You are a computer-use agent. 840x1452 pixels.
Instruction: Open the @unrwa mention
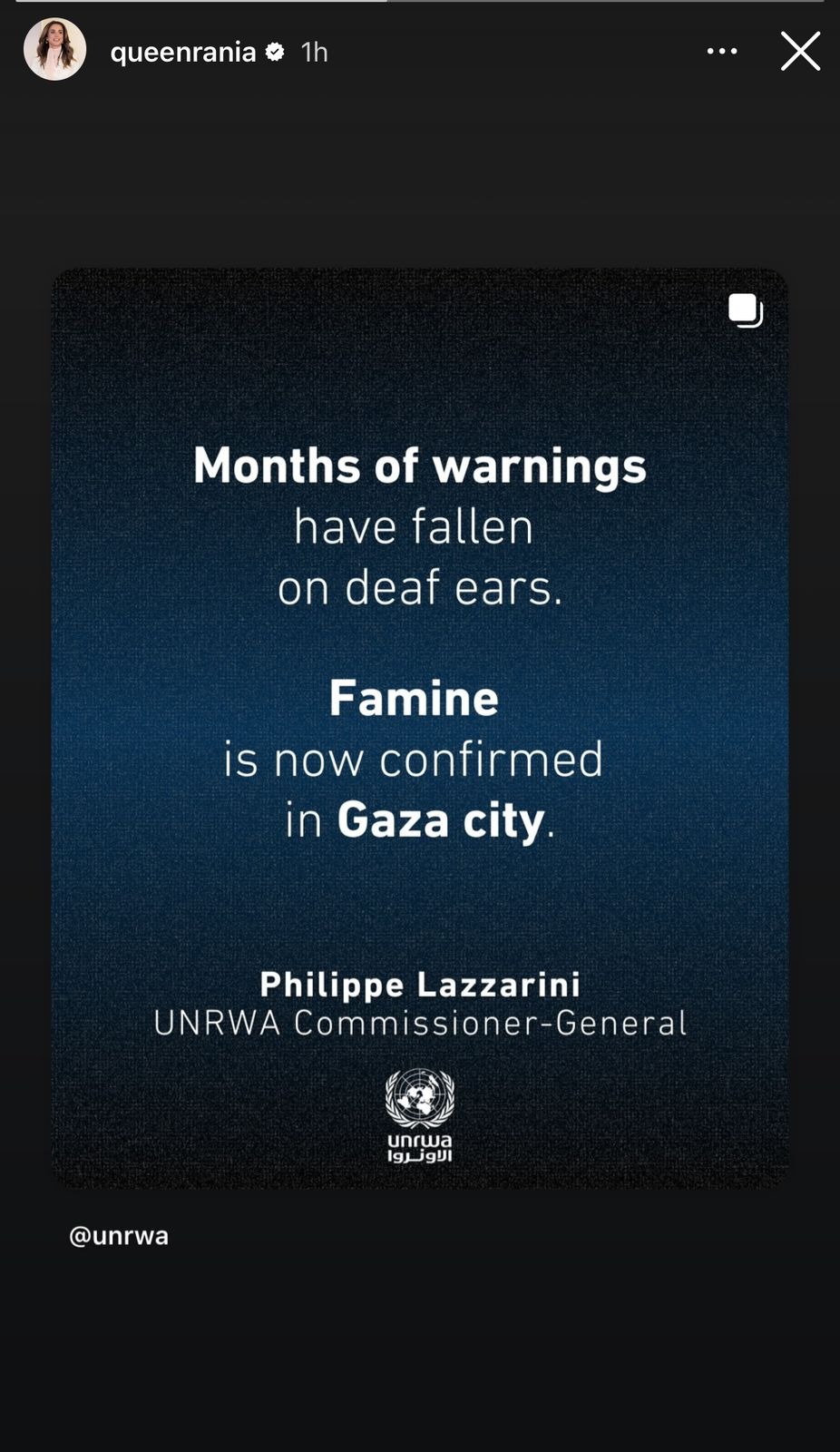(x=119, y=1236)
